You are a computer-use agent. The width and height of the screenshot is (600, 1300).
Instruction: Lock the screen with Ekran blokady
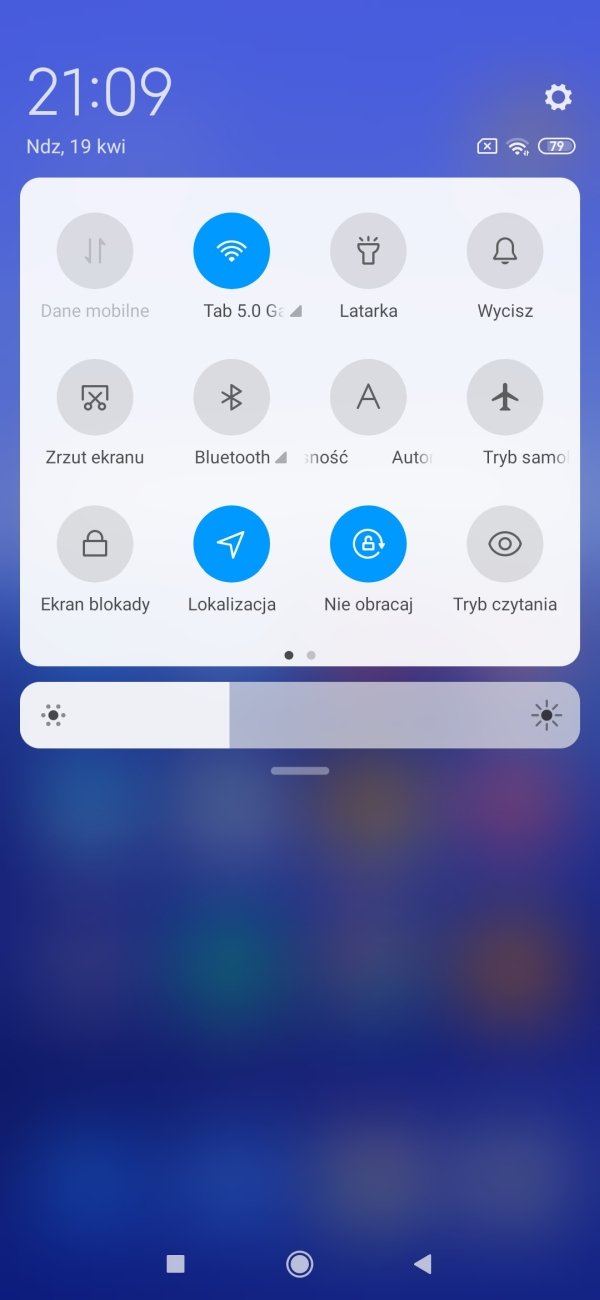[x=95, y=544]
